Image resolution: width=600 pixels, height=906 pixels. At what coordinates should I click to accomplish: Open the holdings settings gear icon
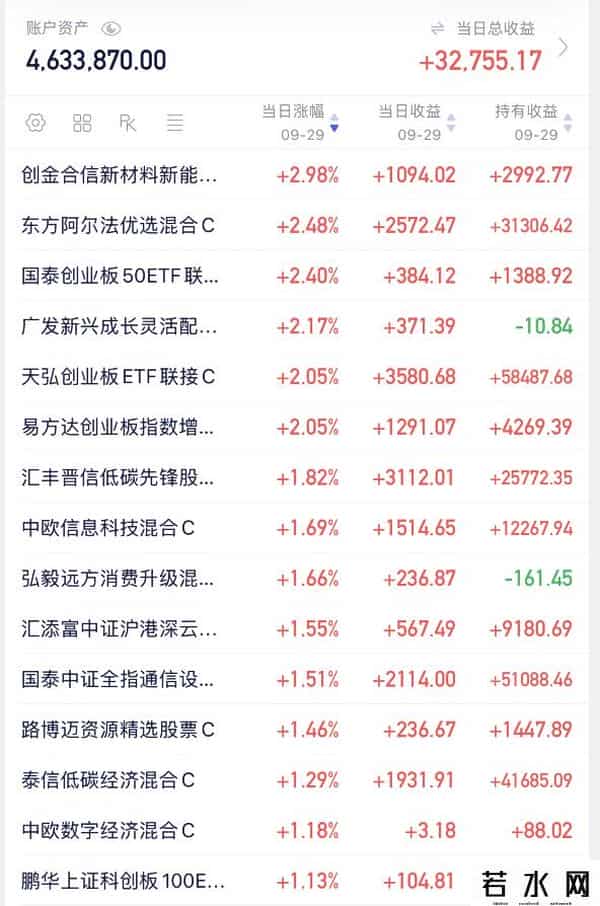click(x=36, y=123)
